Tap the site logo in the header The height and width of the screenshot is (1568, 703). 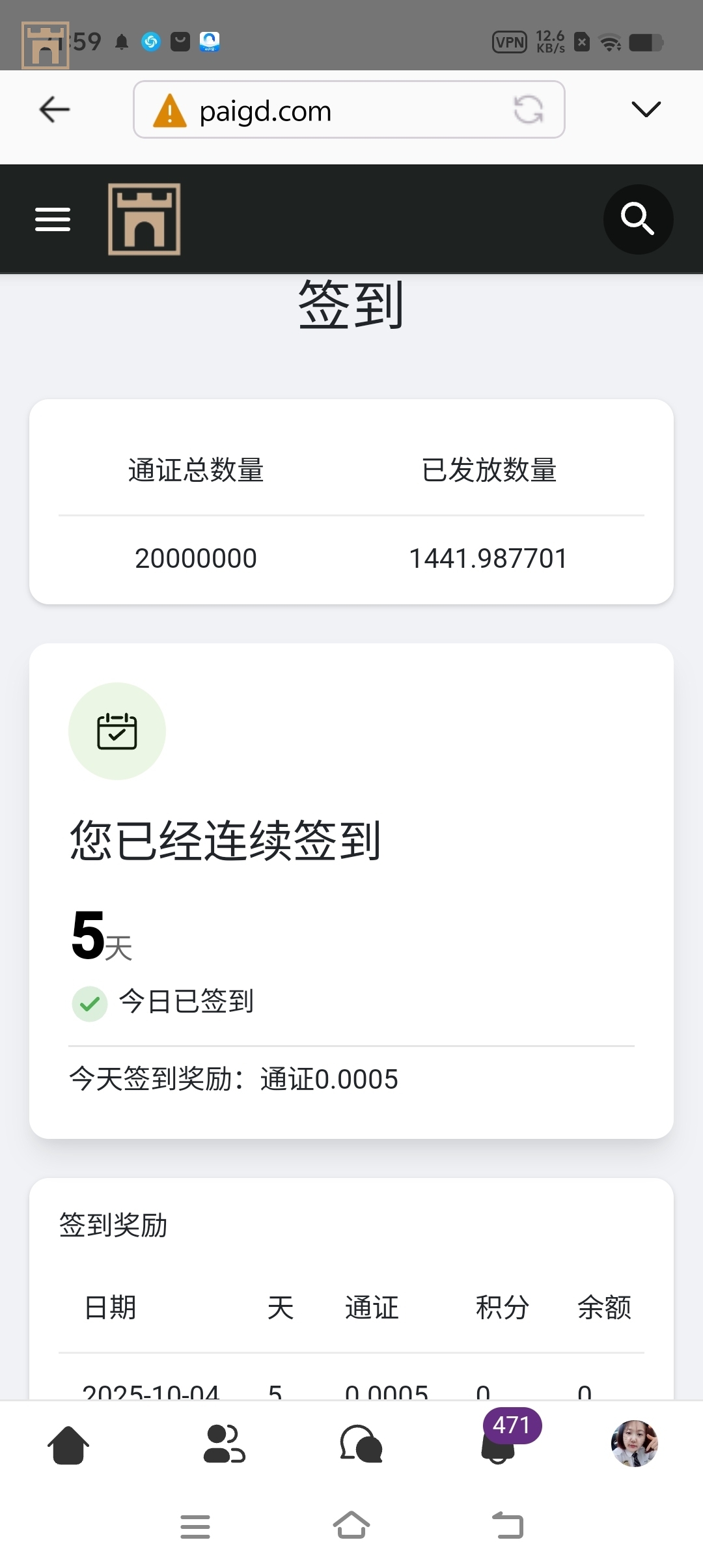click(x=144, y=219)
